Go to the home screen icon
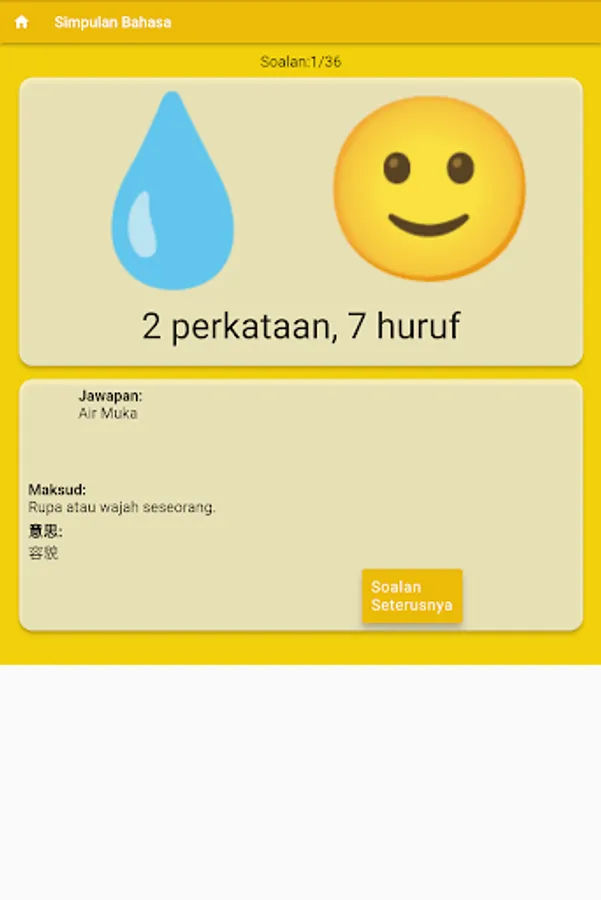Image resolution: width=601 pixels, height=900 pixels. tap(21, 22)
